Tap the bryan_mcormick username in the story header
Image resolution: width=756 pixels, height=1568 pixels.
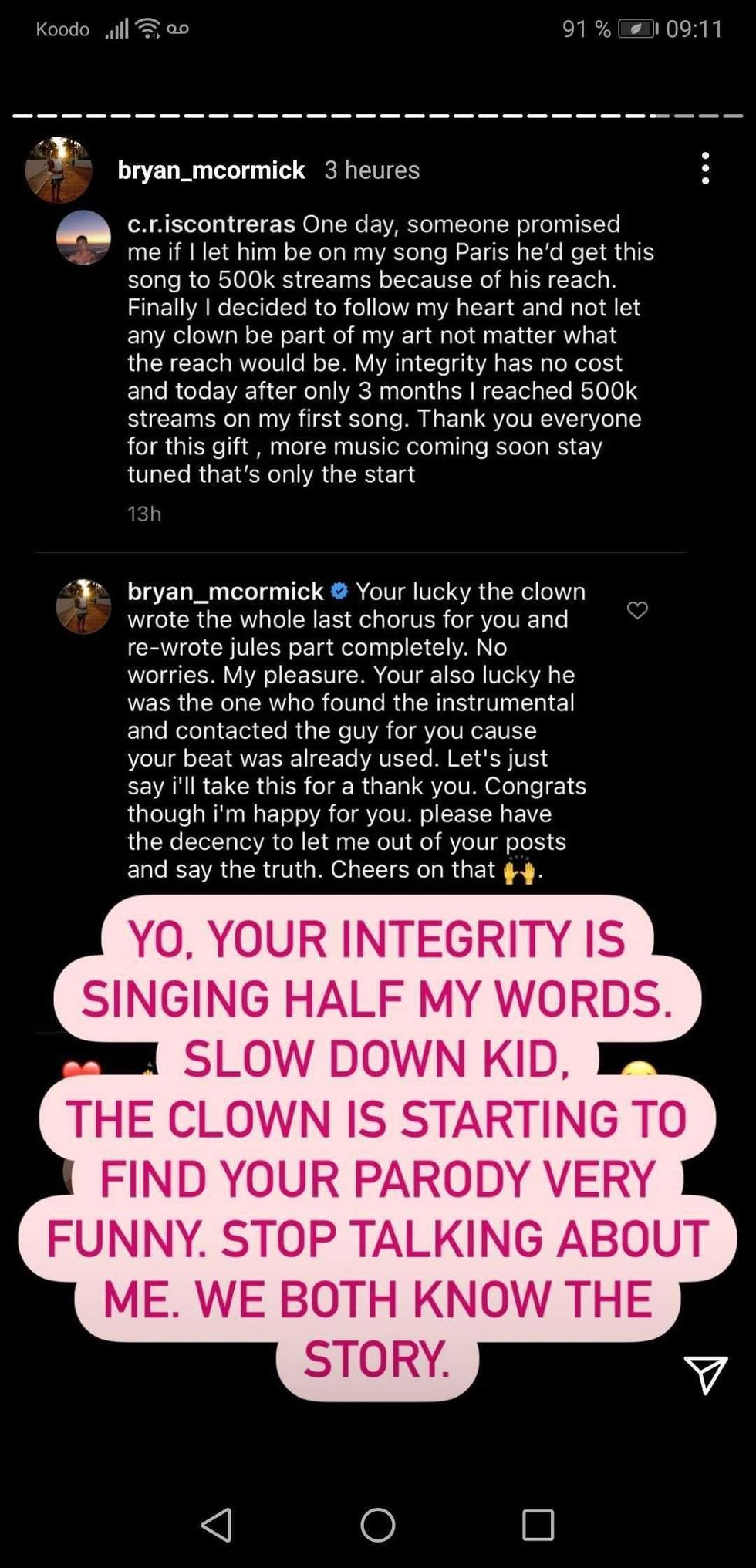211,170
